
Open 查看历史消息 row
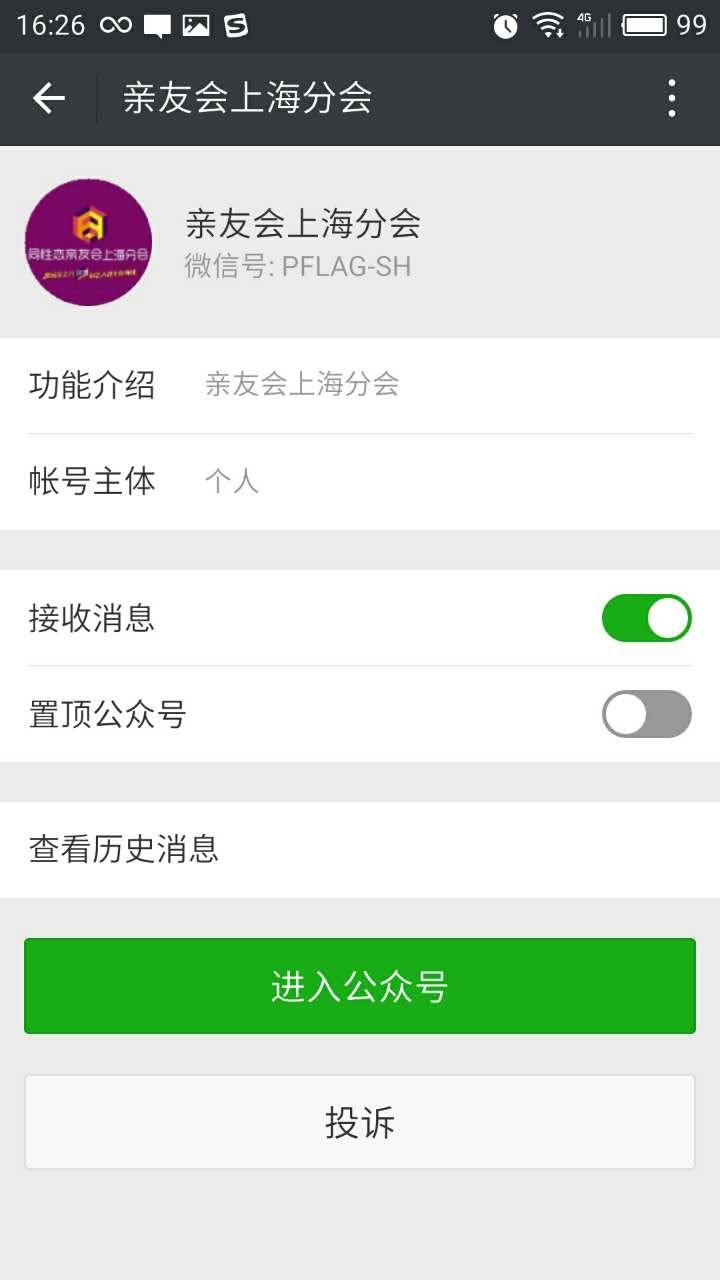point(360,850)
